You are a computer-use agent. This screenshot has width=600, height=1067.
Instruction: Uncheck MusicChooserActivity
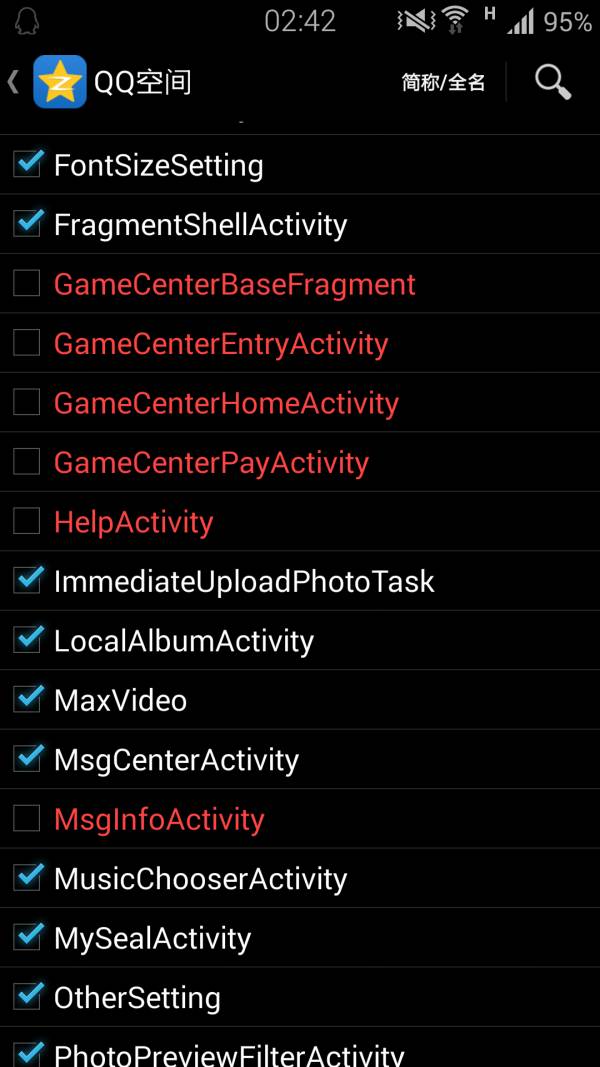27,877
